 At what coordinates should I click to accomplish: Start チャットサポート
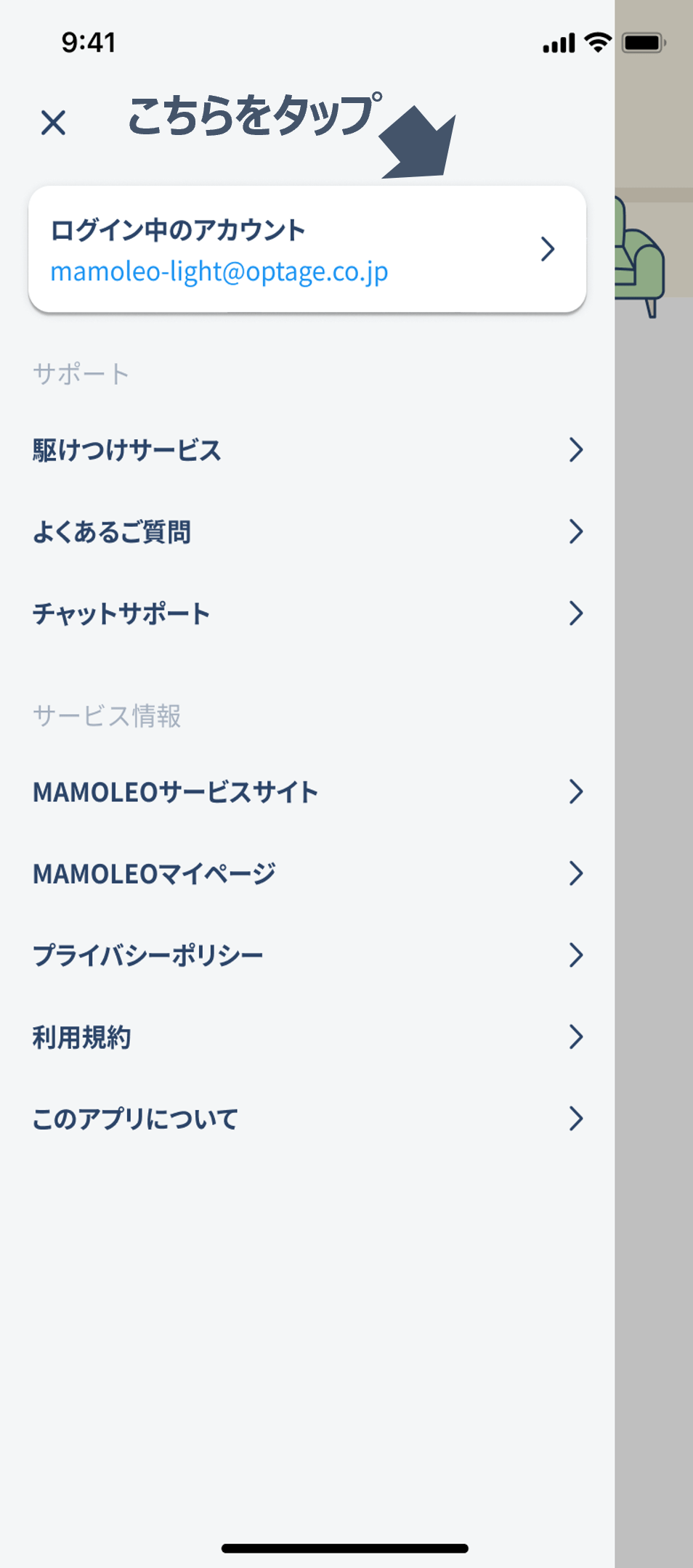pos(307,613)
